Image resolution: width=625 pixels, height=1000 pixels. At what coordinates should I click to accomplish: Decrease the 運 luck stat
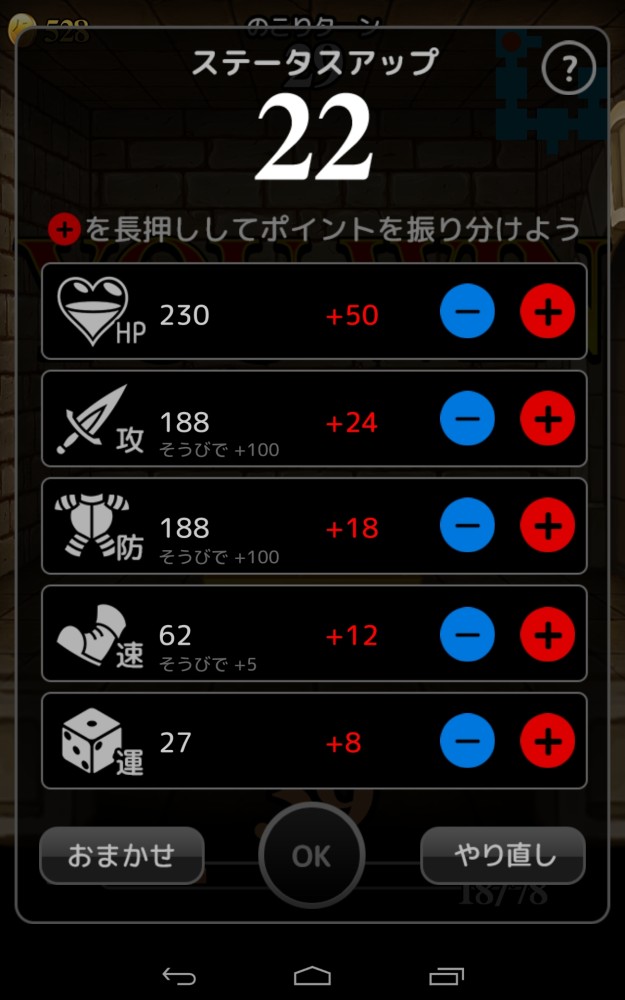(x=467, y=741)
